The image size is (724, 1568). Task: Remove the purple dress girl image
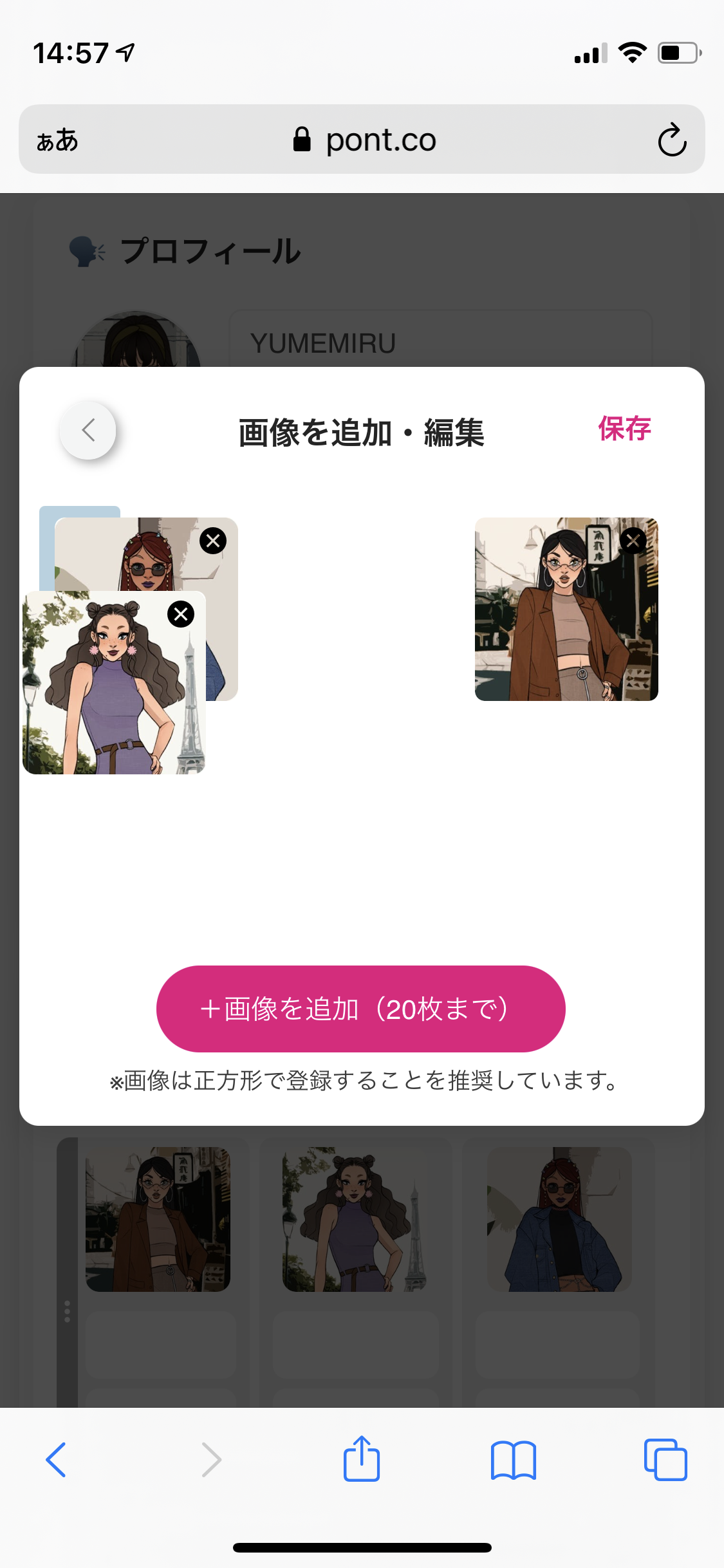pyautogui.click(x=181, y=614)
